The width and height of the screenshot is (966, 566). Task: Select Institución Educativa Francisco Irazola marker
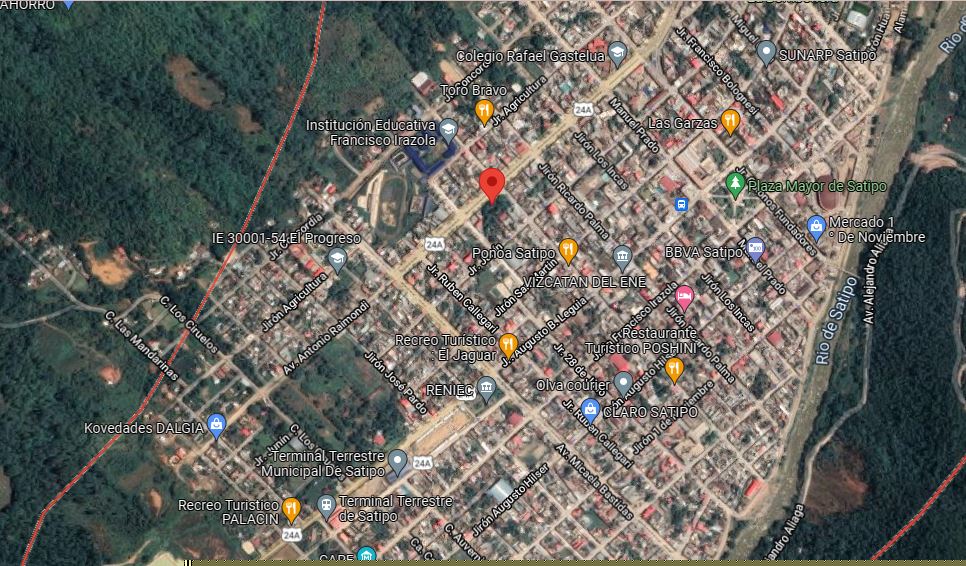pyautogui.click(x=448, y=129)
